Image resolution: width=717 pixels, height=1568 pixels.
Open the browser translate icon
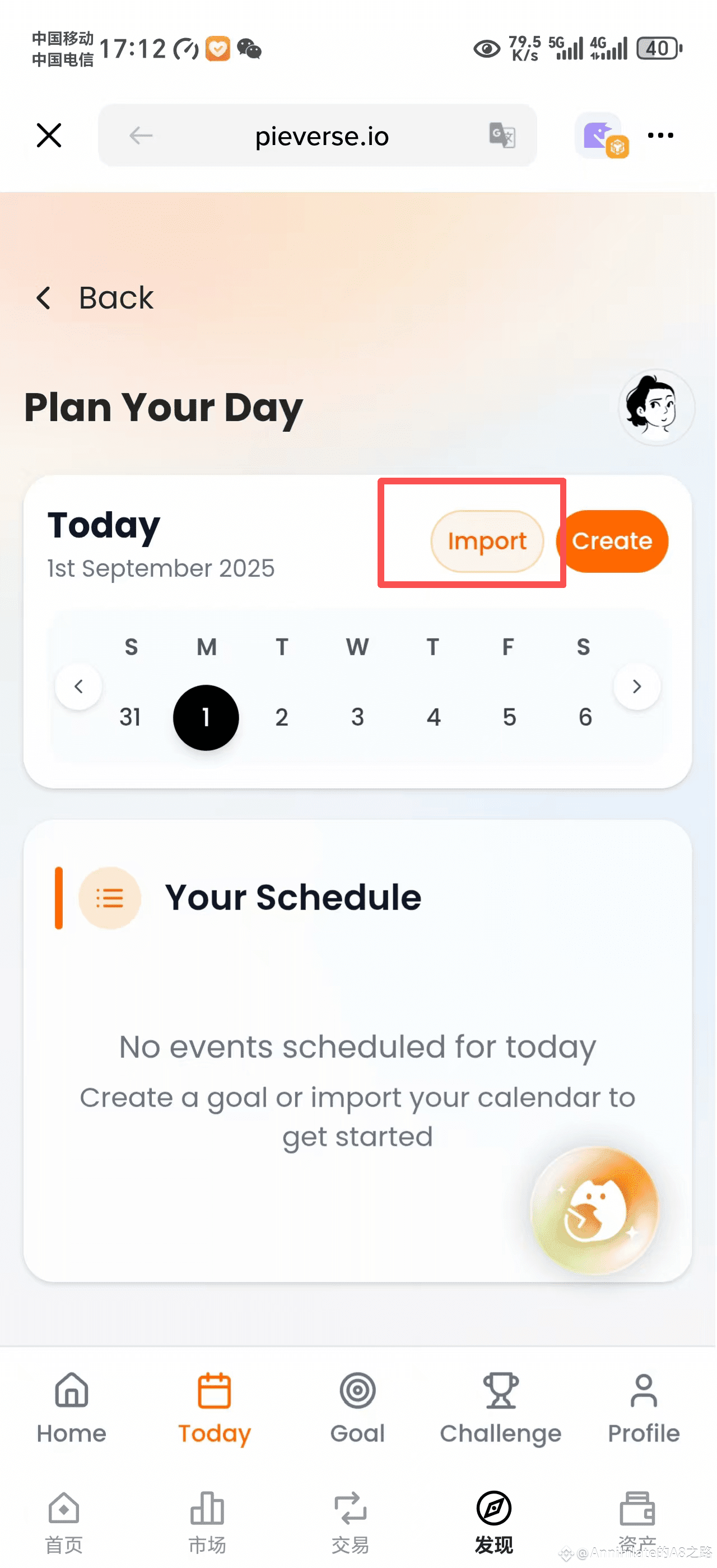pos(502,135)
